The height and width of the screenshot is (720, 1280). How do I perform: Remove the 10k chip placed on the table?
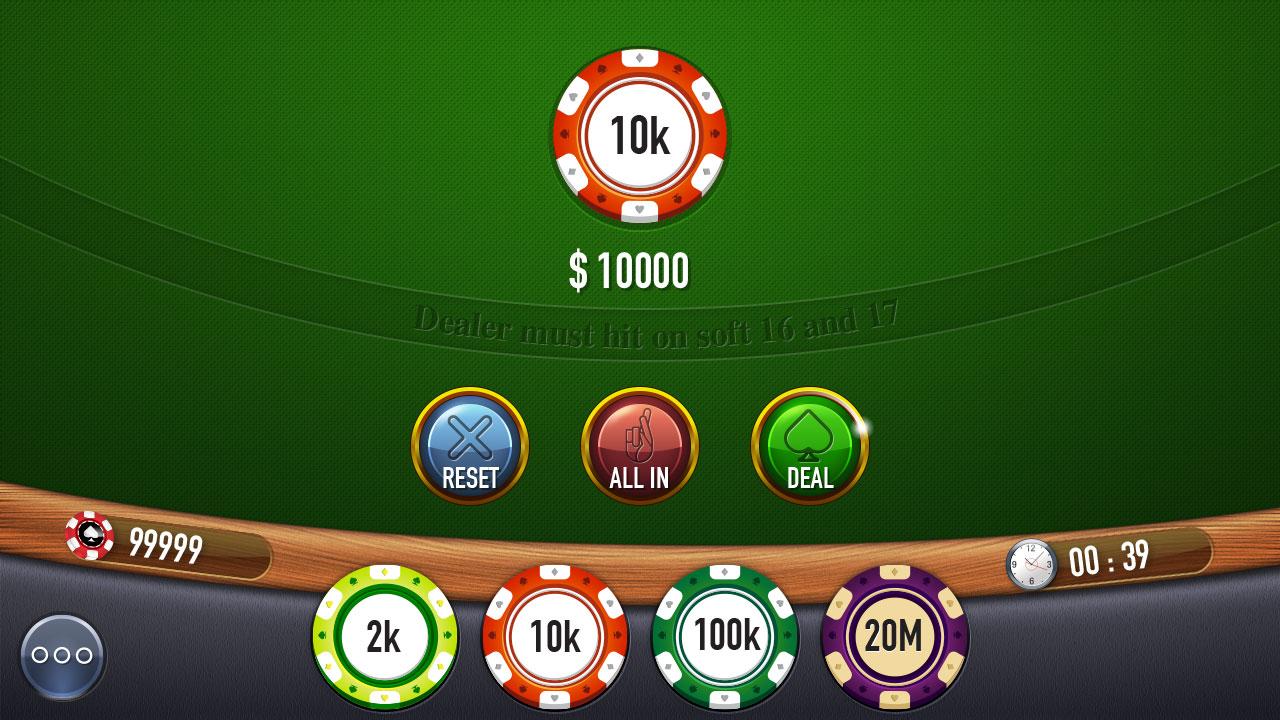(640, 135)
